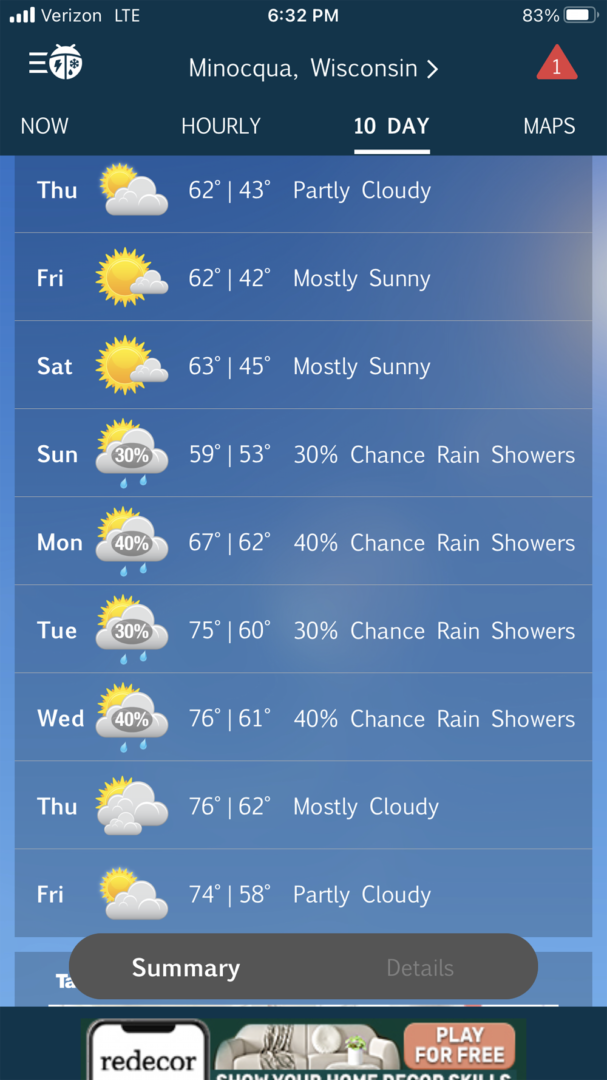Screen dimensions: 607x1080
Task: Open Monday's 67° forecast row
Action: coord(303,542)
